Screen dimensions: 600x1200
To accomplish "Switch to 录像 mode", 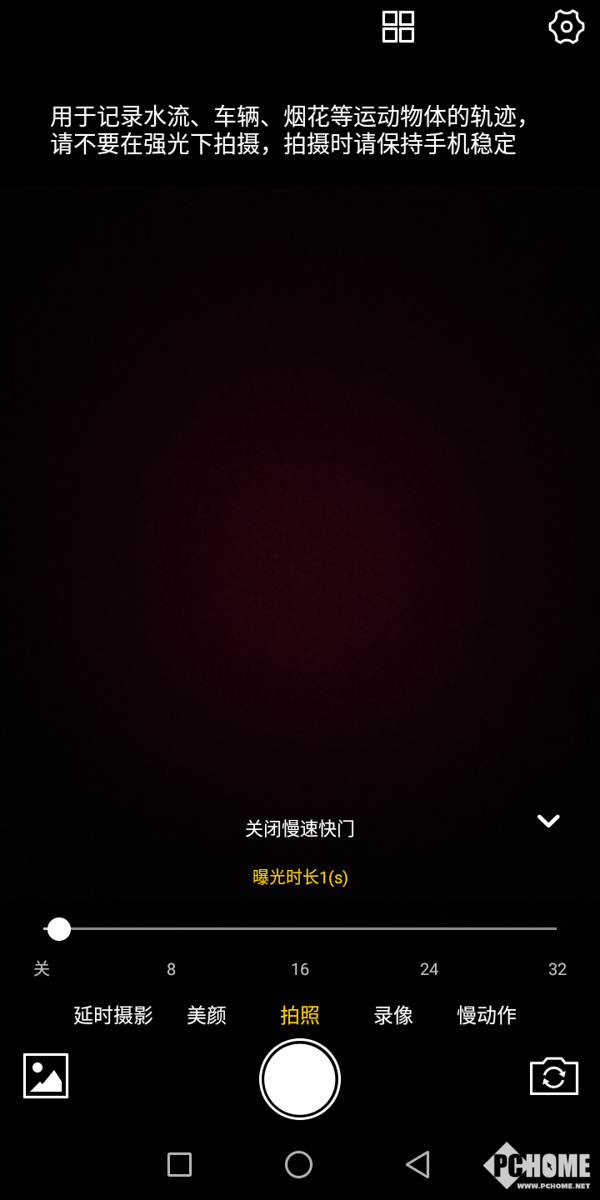I will click(393, 1015).
